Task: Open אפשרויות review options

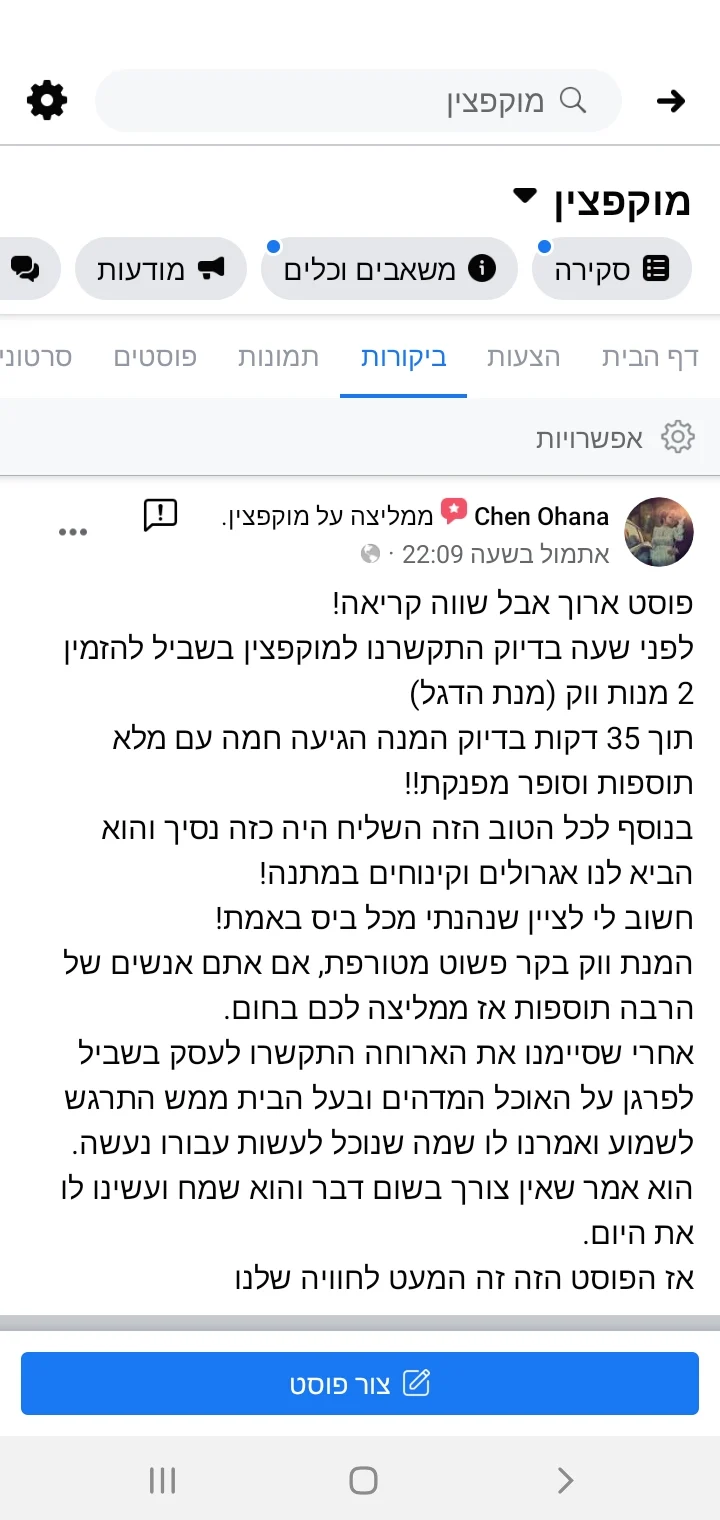Action: (614, 437)
